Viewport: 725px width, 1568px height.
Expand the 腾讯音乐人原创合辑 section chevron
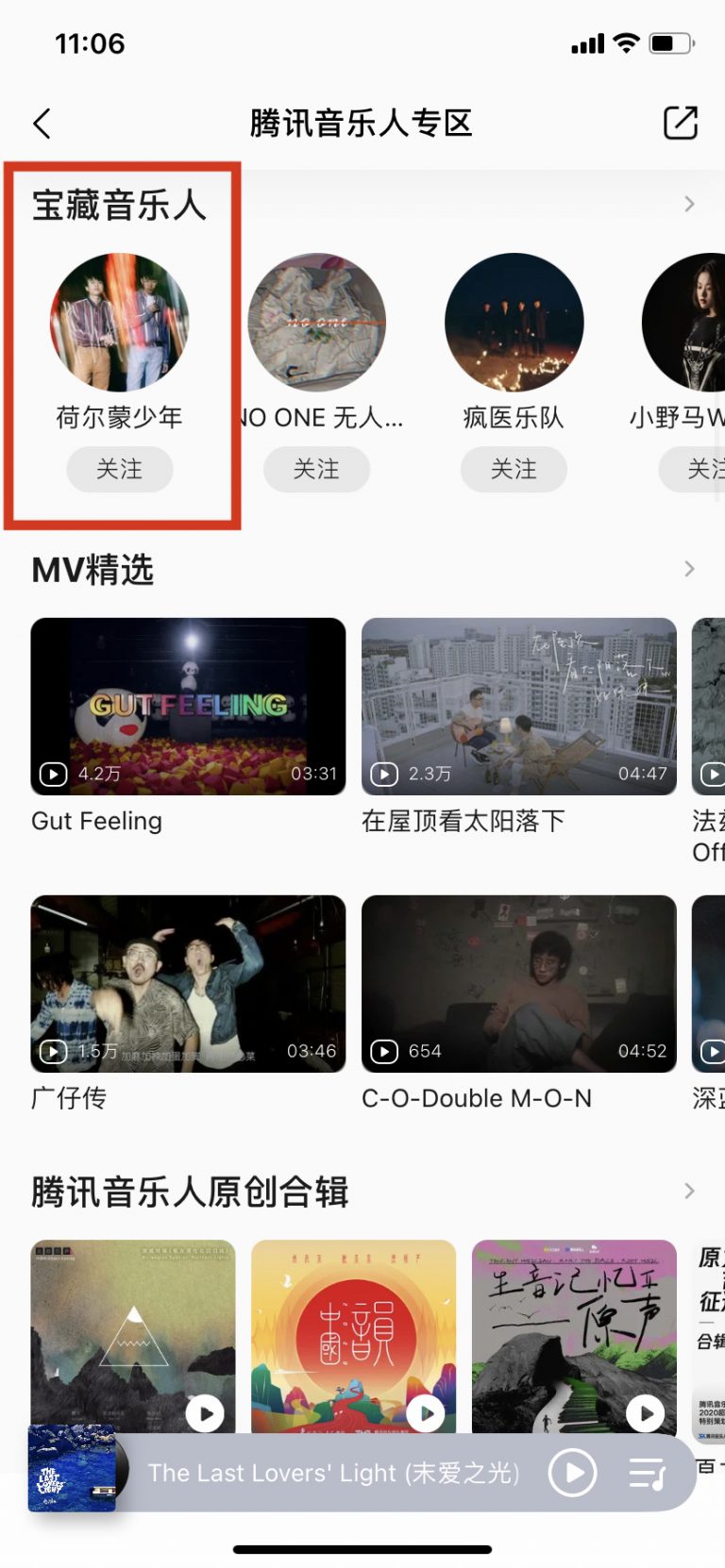[689, 1191]
